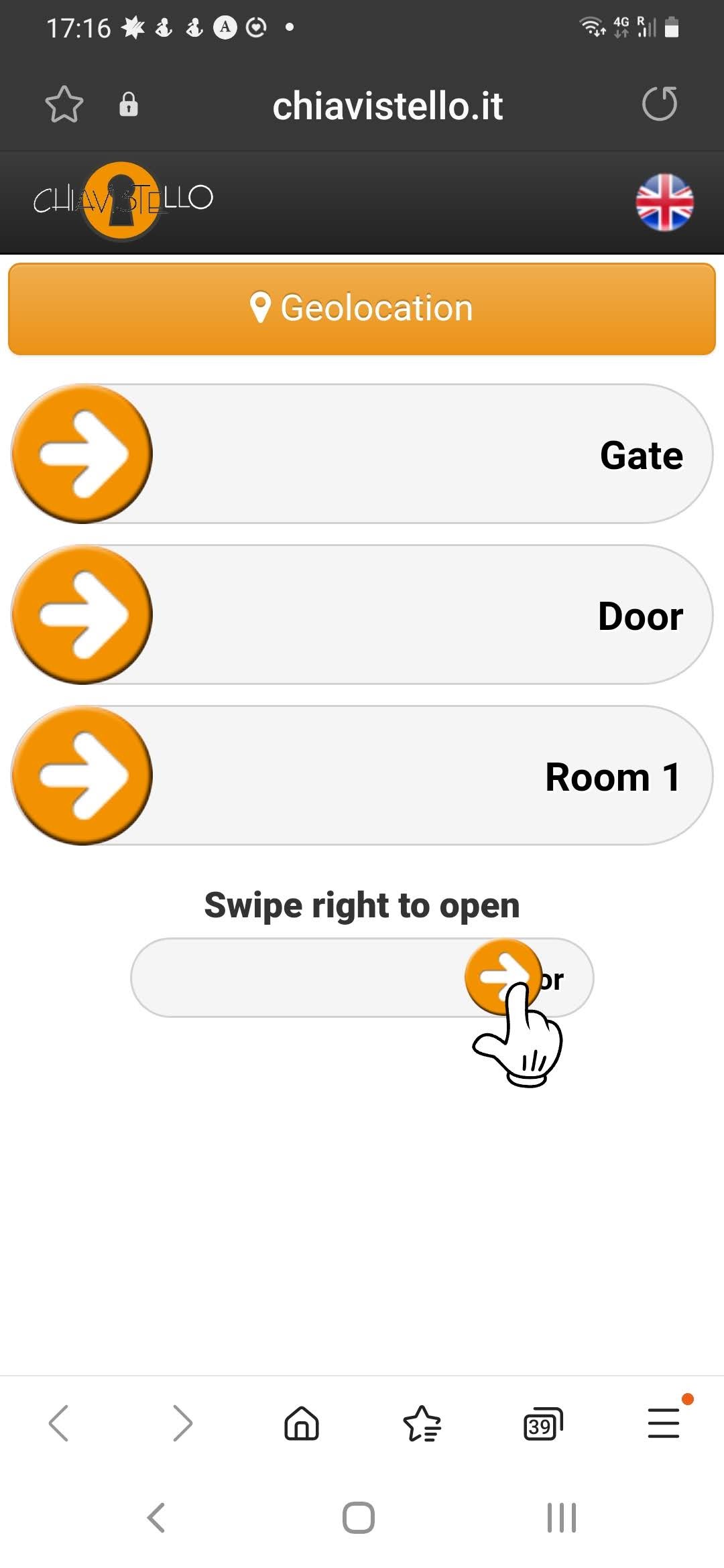Go forward one page in browser
Image resolution: width=724 pixels, height=1568 pixels.
tap(182, 1423)
